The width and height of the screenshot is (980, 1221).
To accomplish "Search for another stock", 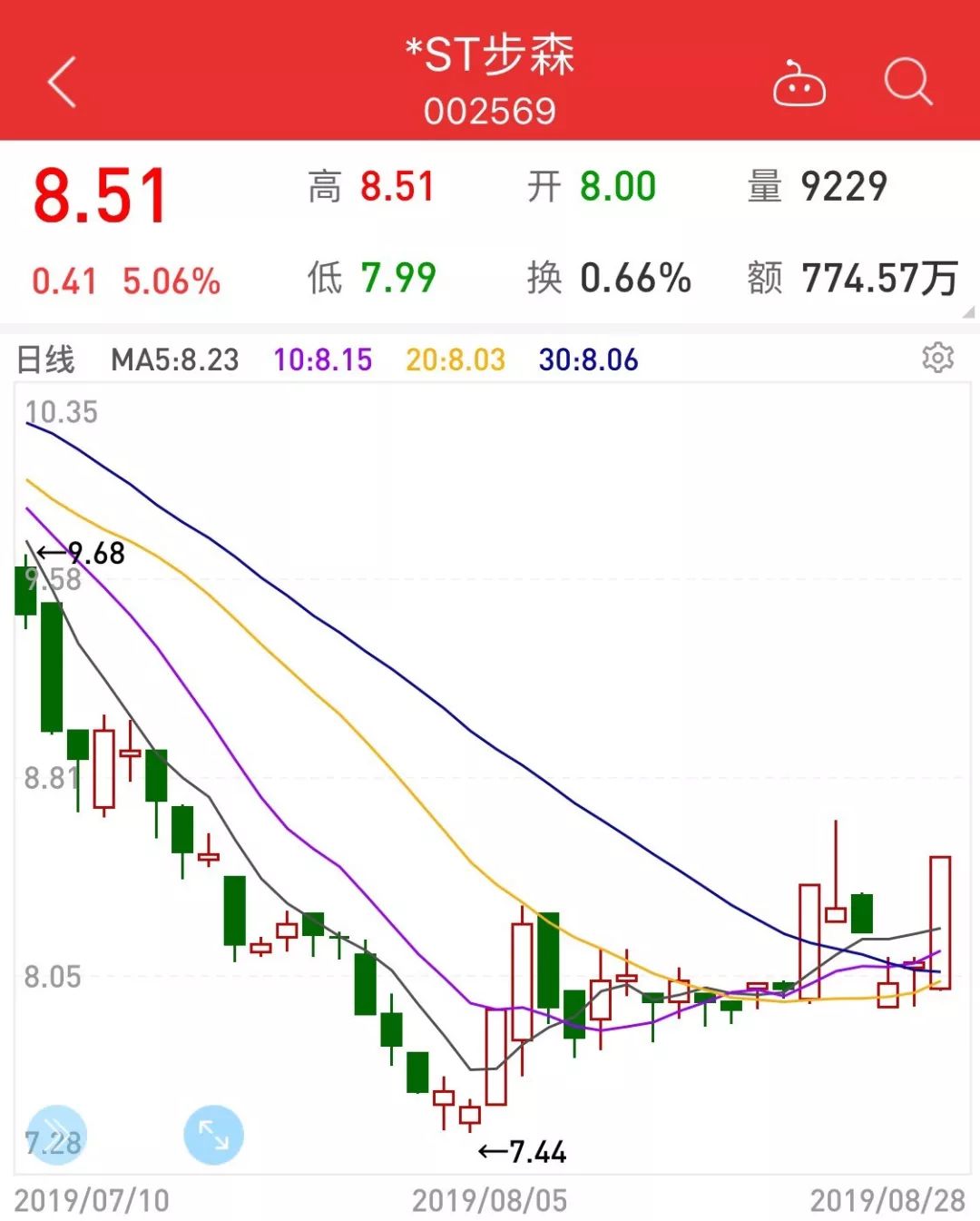I will tap(907, 83).
